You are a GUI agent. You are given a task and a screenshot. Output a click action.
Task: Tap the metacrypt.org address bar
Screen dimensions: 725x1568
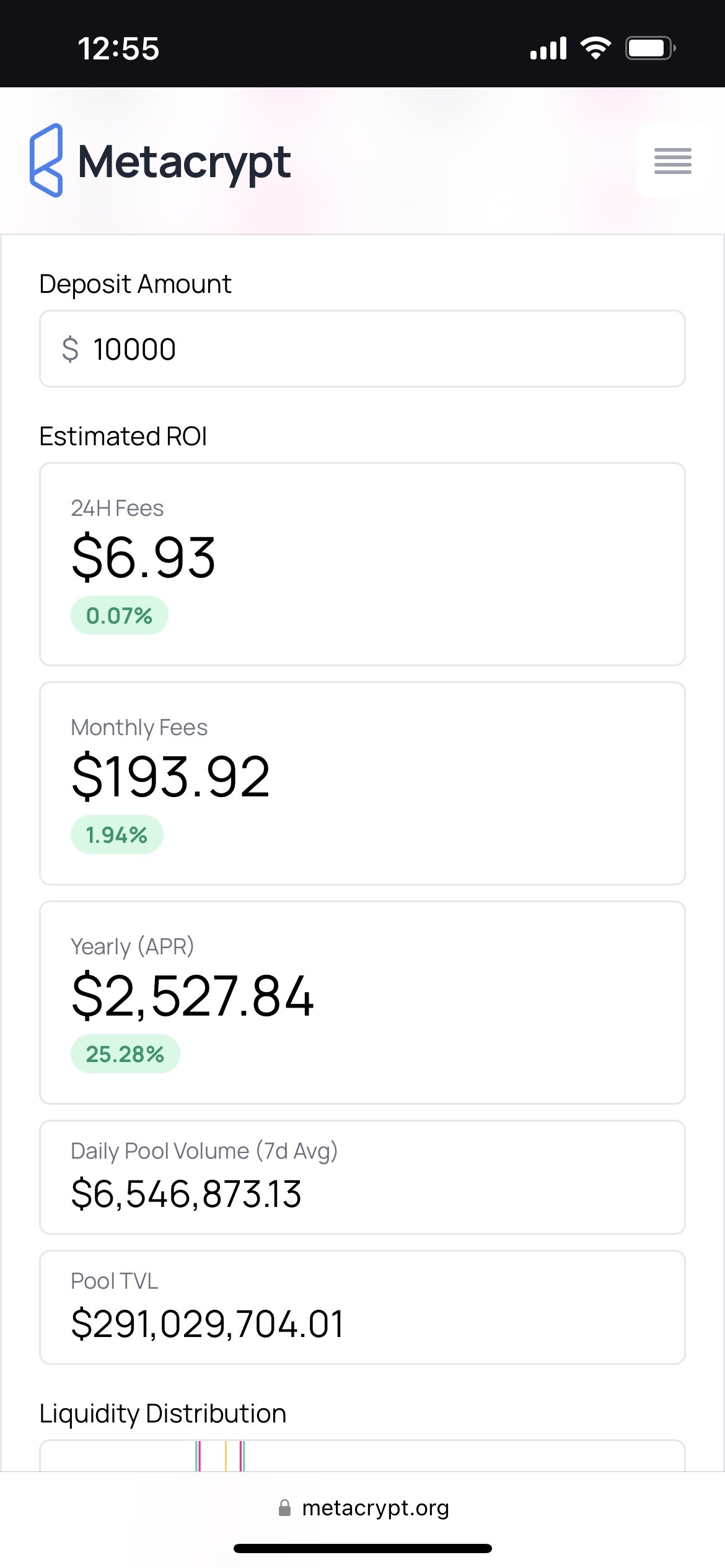click(363, 1508)
